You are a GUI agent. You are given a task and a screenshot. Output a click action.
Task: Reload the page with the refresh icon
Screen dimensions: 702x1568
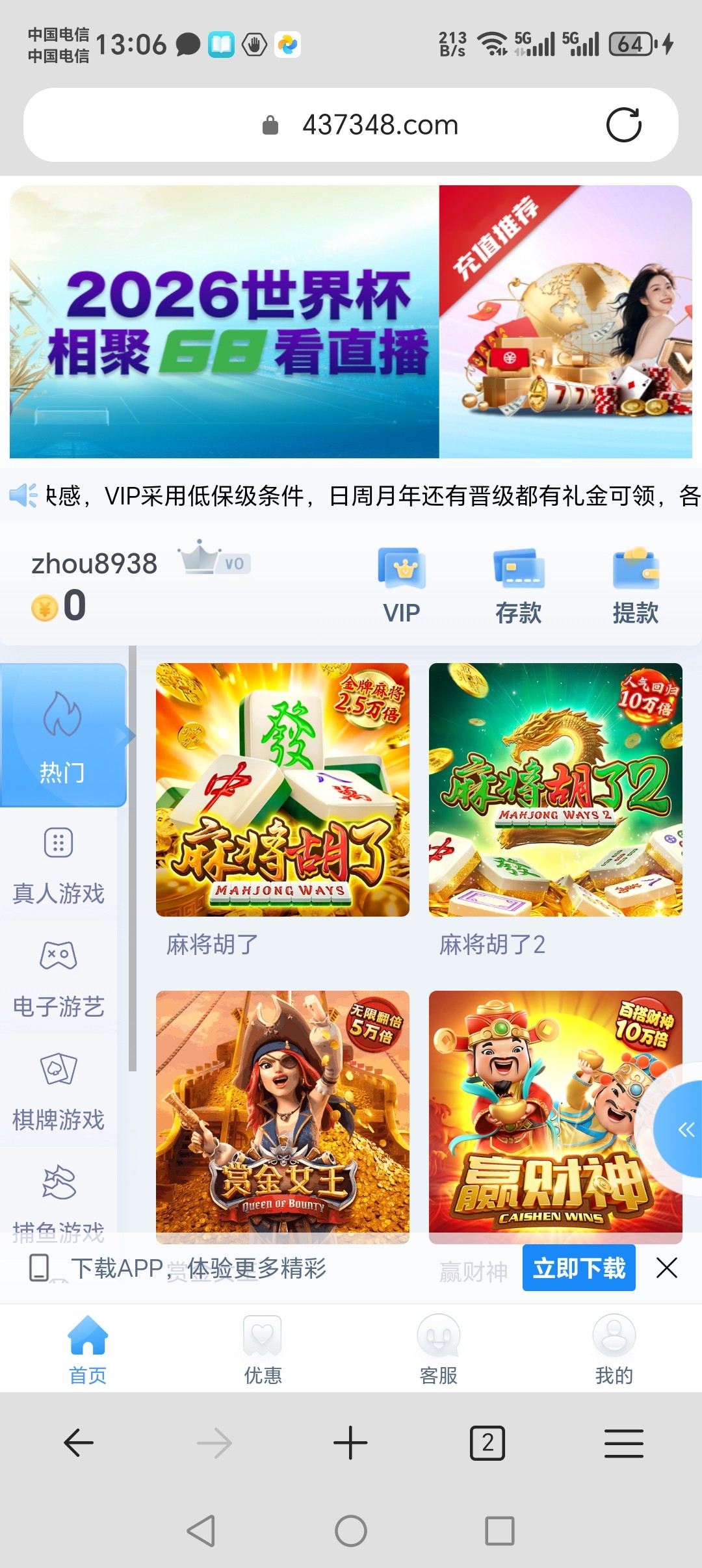pos(623,124)
